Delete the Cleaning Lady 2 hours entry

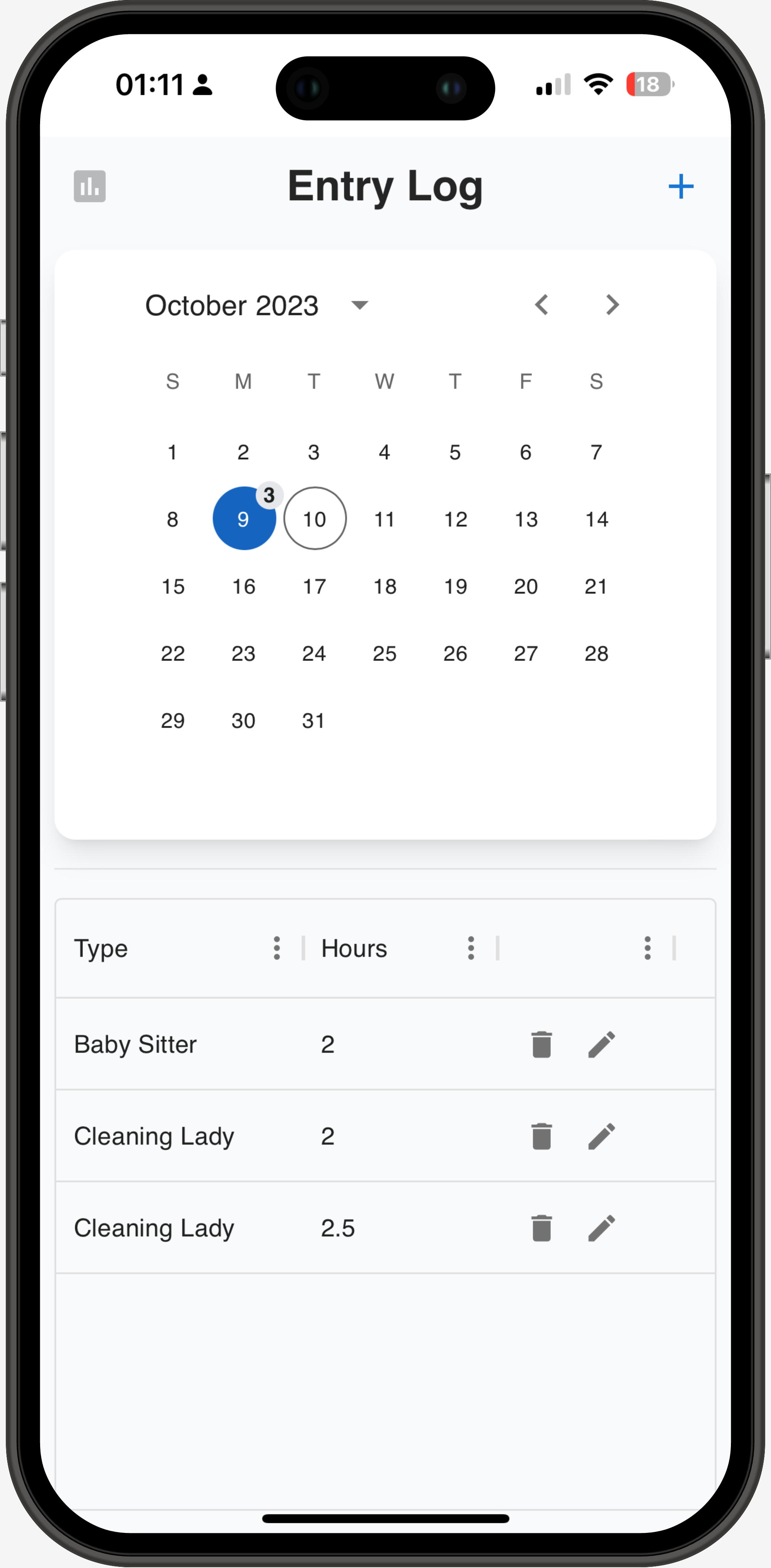click(x=541, y=1136)
